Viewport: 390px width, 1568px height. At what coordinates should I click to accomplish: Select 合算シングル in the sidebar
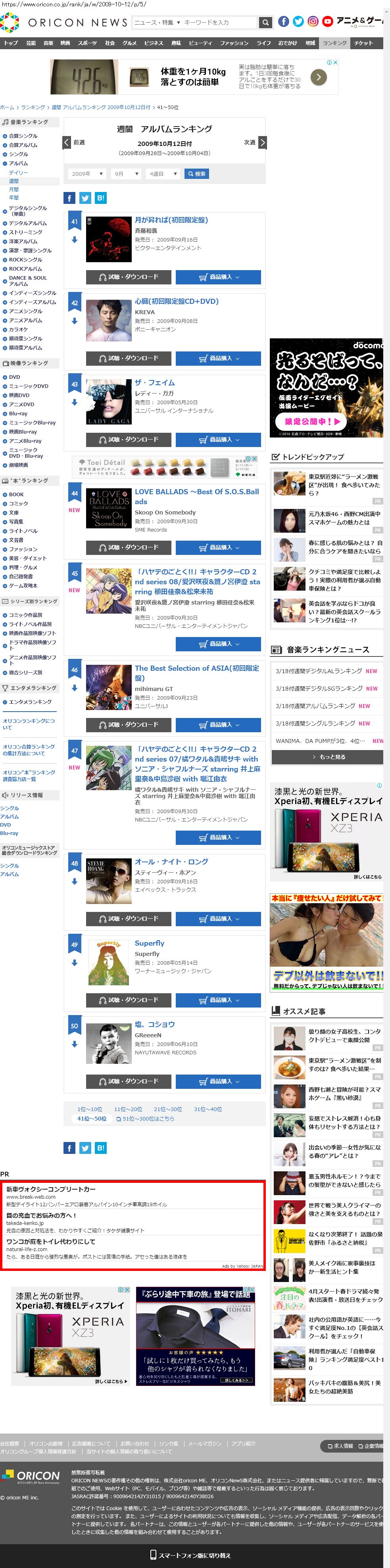[23, 136]
